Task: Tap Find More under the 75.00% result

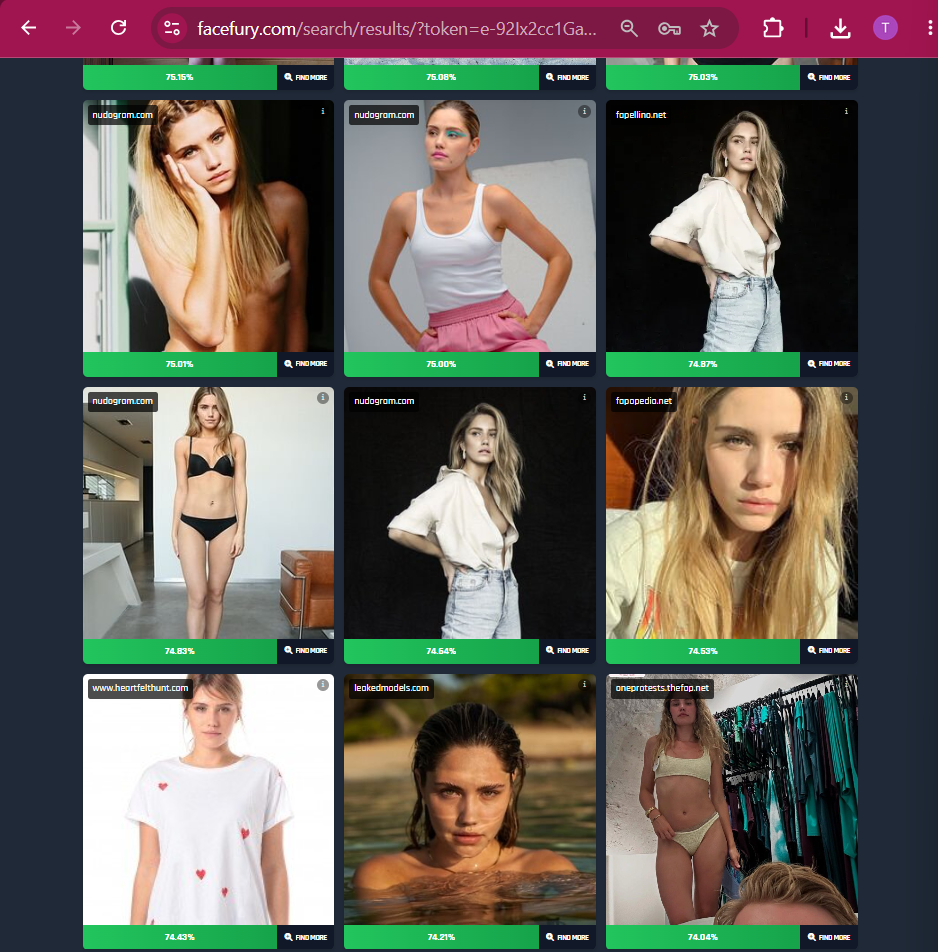Action: tap(567, 364)
